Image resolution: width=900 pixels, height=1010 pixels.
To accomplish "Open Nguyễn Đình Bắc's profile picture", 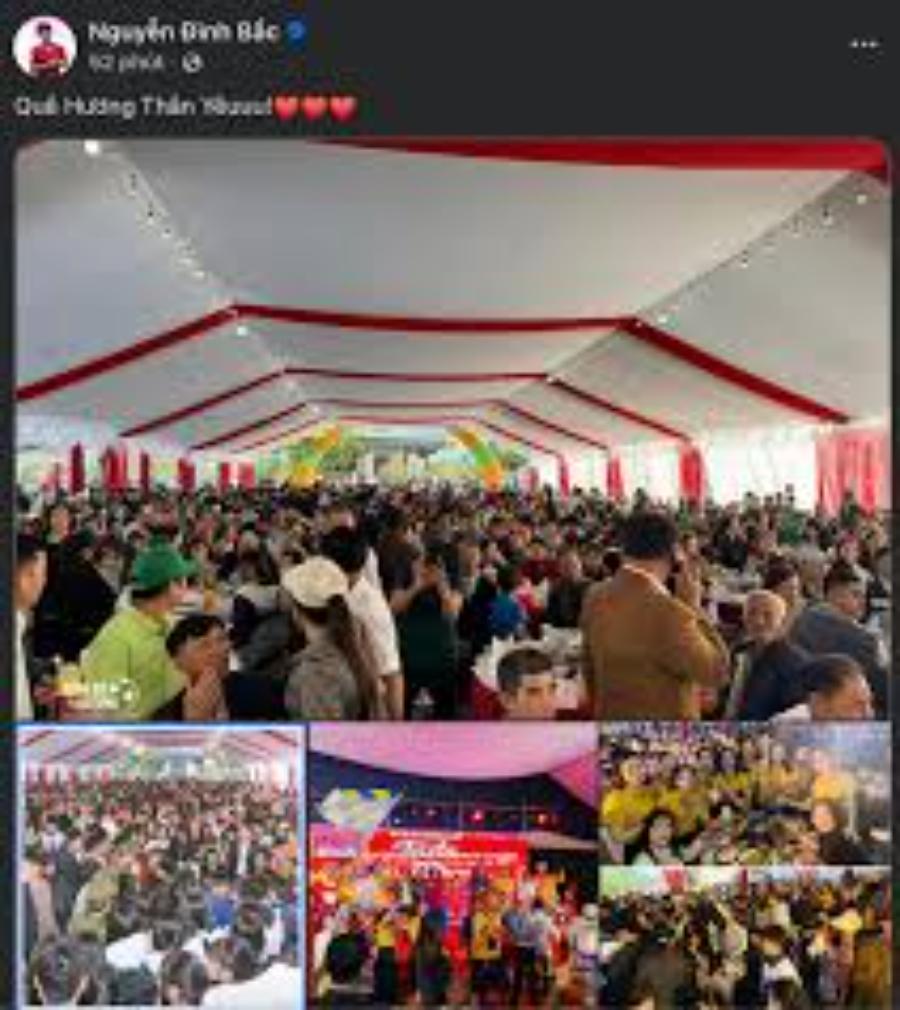I will coord(45,46).
